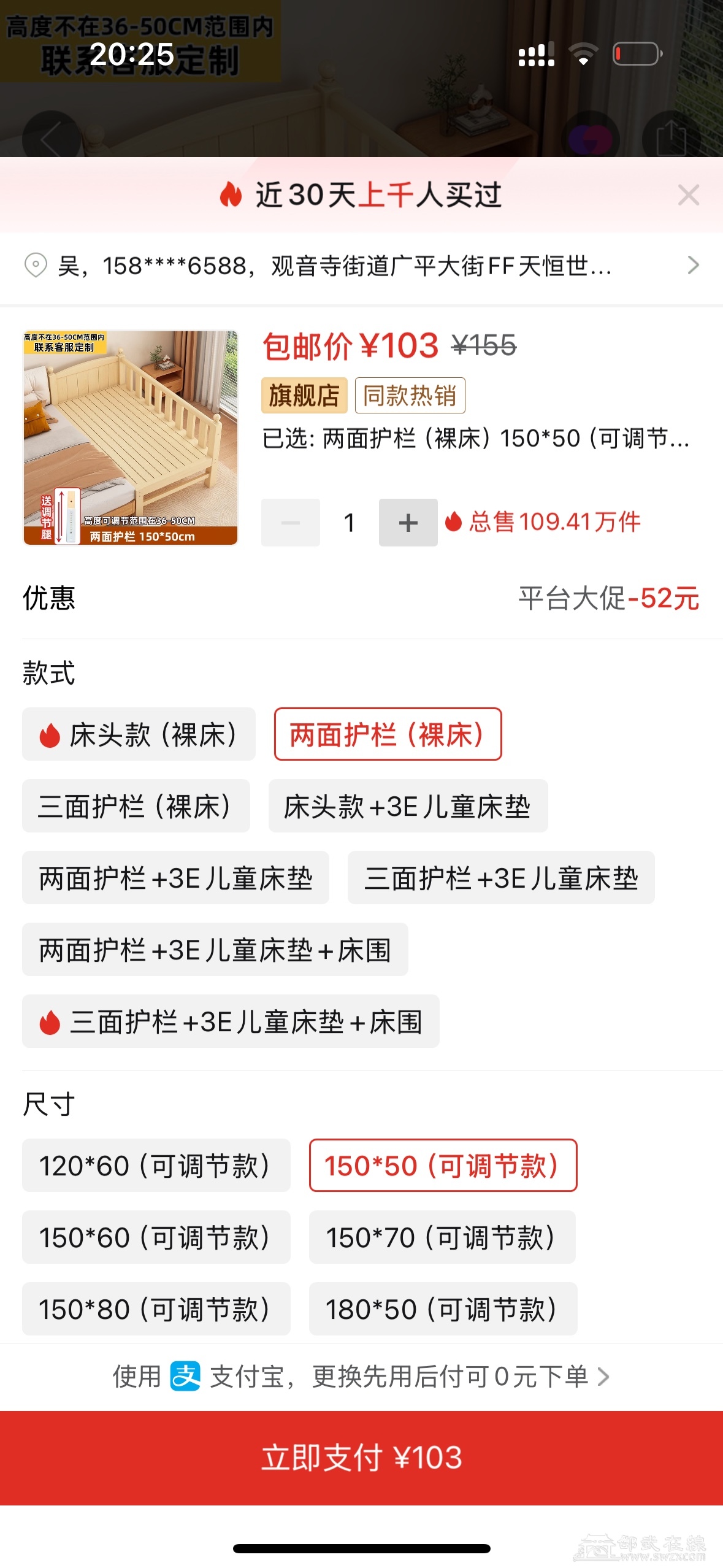Increase quantity with the plus button
The width and height of the screenshot is (723, 1568).
pyautogui.click(x=408, y=523)
